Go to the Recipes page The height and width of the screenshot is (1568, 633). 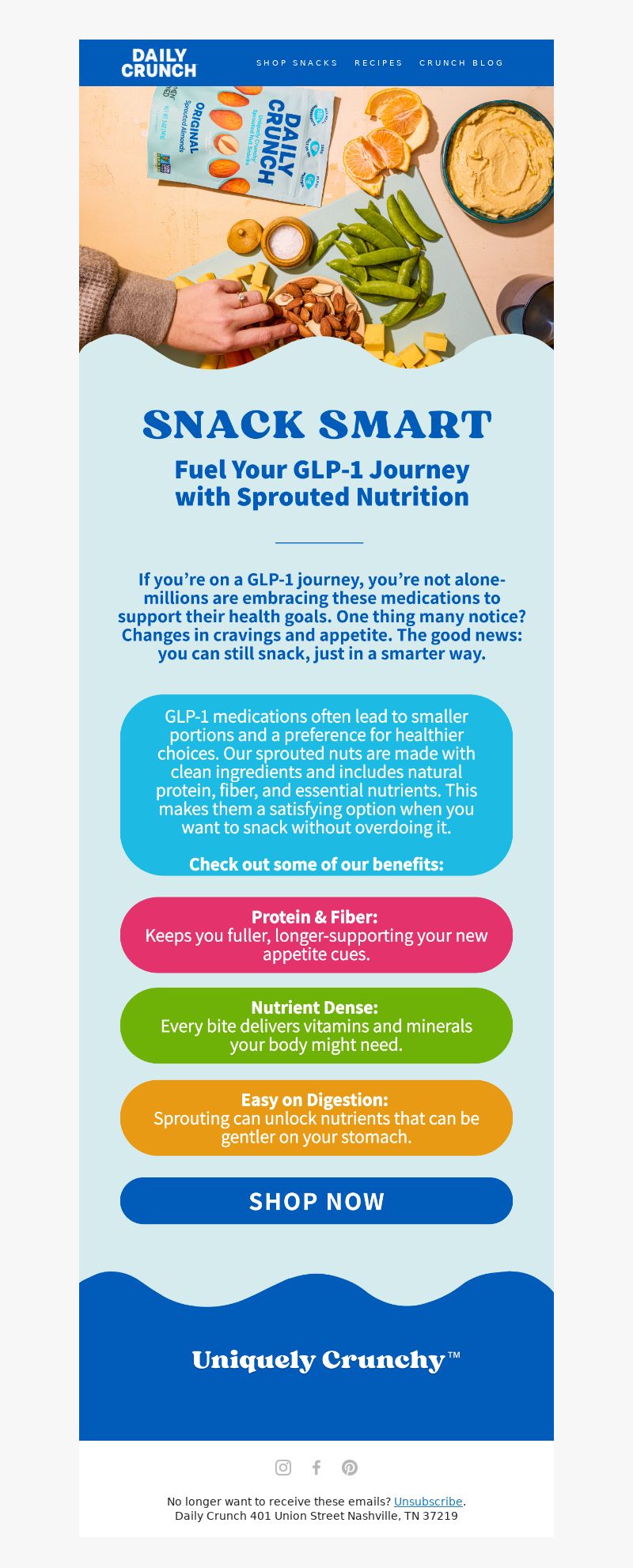[378, 62]
